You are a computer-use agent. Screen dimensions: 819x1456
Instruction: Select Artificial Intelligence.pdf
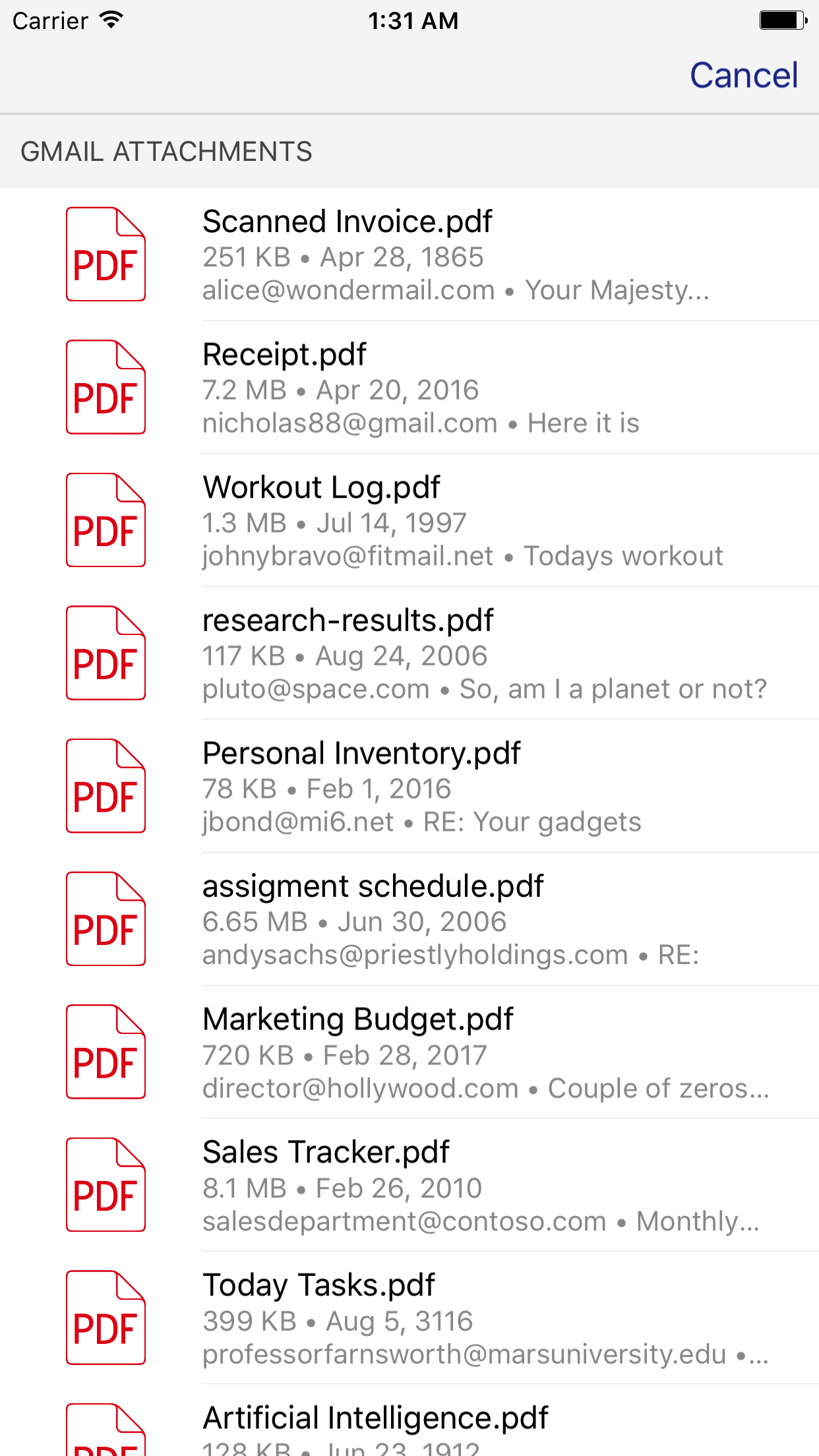(409, 1420)
